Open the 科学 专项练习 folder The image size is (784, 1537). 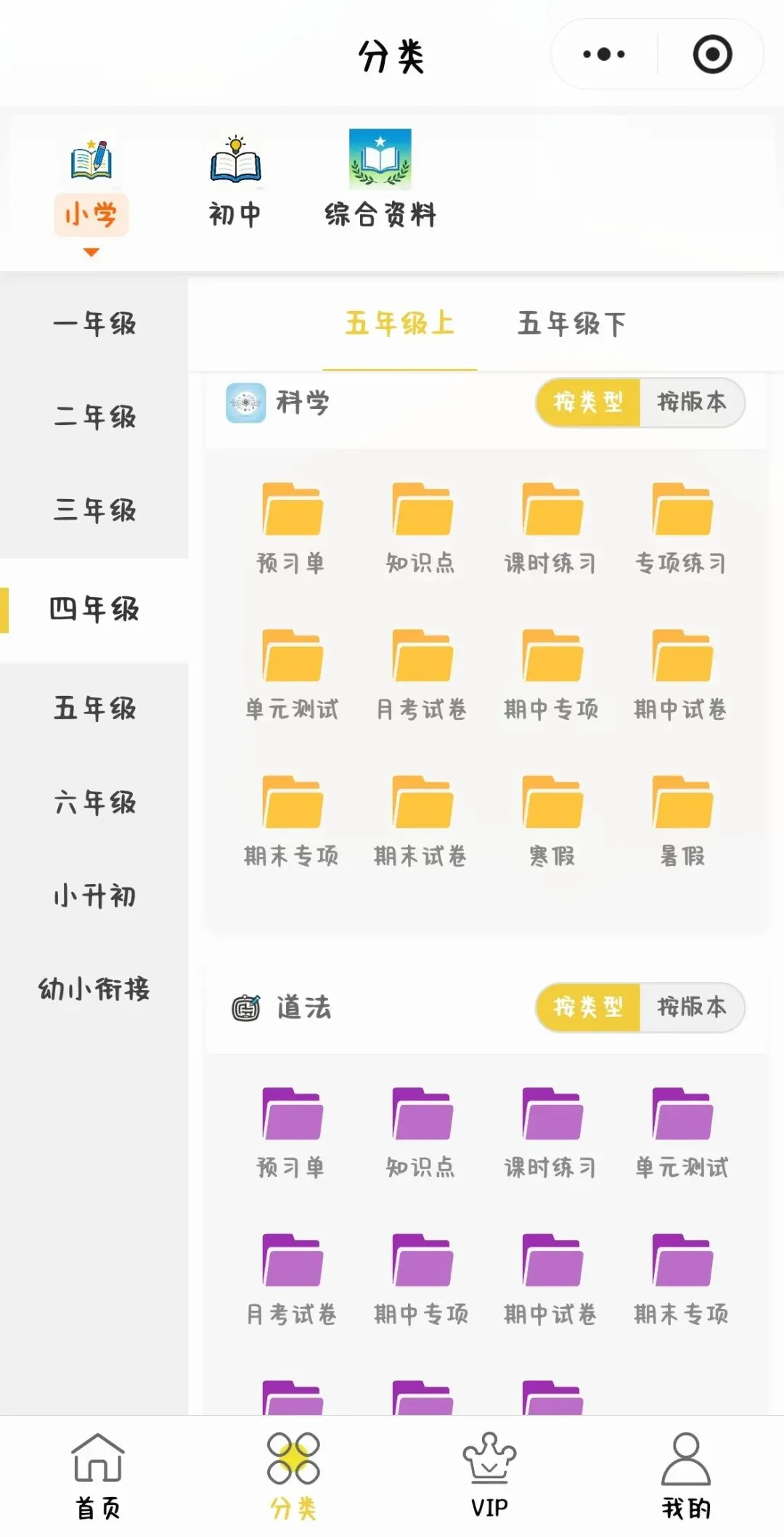point(682,527)
